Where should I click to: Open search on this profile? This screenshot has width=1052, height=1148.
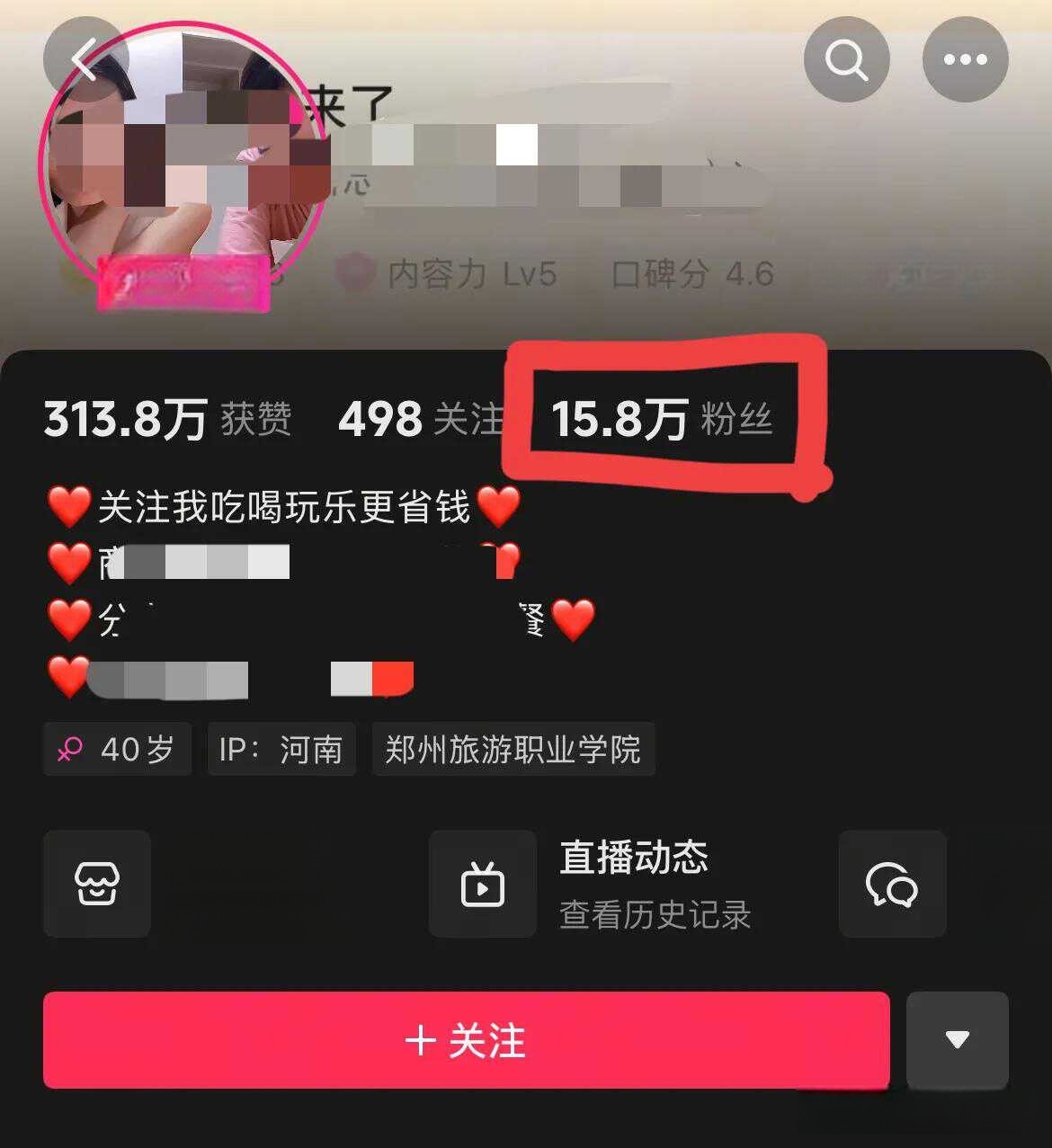click(846, 60)
